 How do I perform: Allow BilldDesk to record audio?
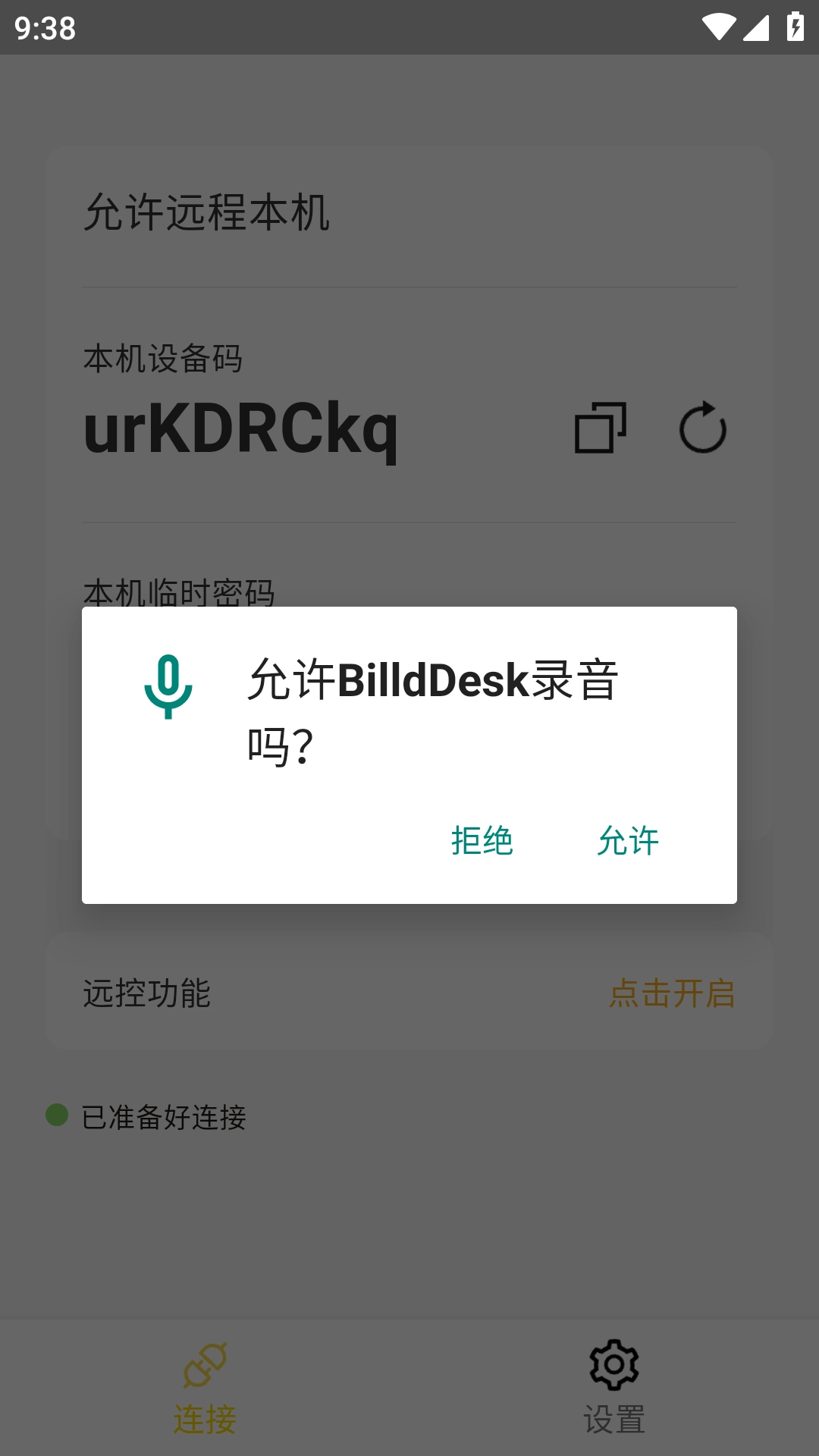pyautogui.click(x=628, y=840)
